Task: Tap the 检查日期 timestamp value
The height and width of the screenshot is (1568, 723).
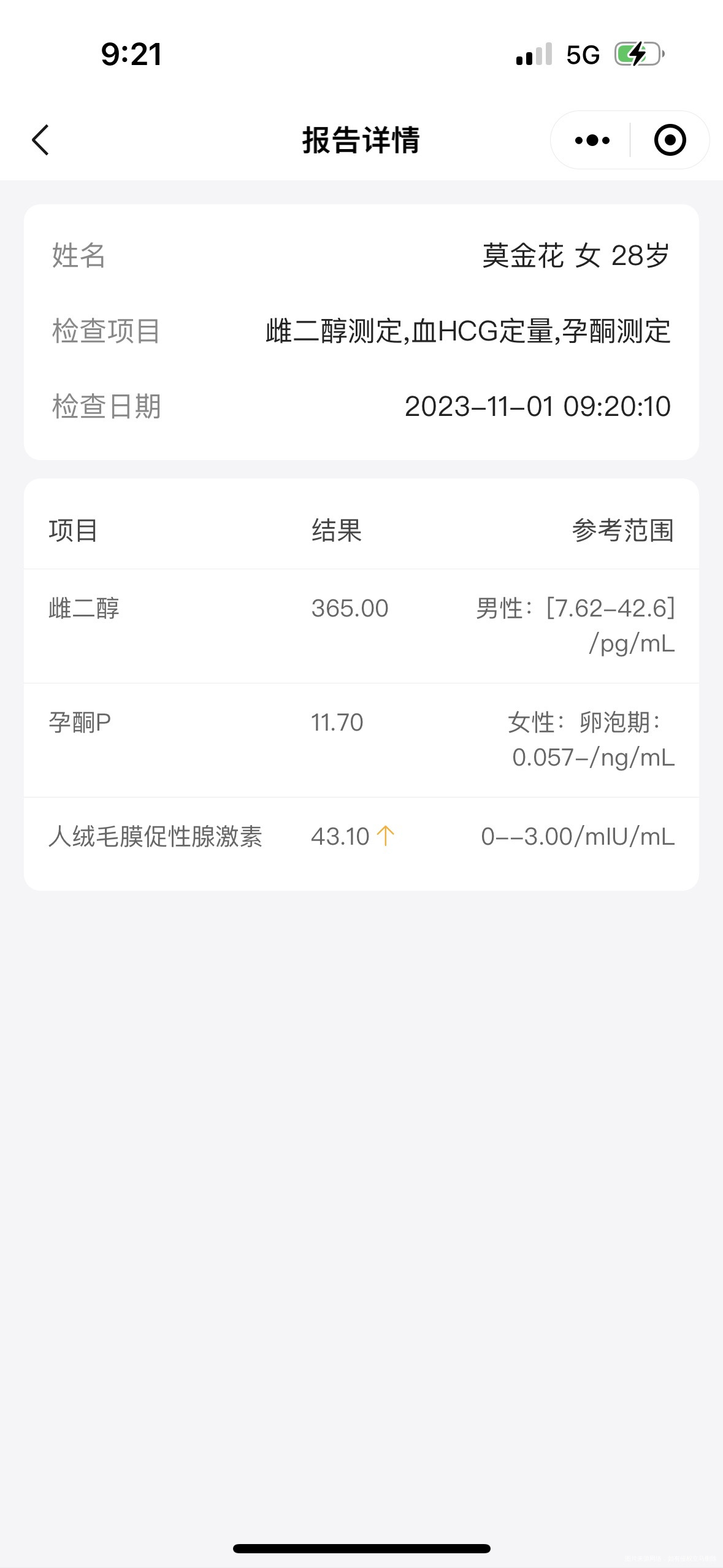Action: [539, 405]
